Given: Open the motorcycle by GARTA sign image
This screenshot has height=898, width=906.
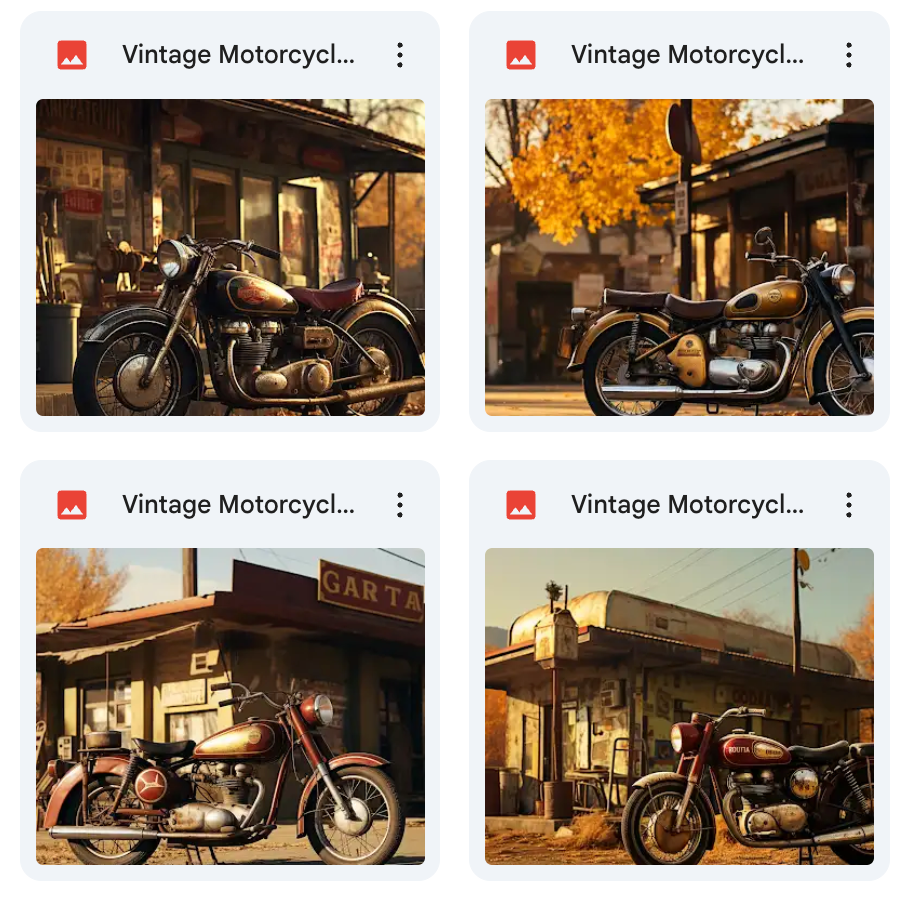Looking at the screenshot, I should [x=230, y=706].
